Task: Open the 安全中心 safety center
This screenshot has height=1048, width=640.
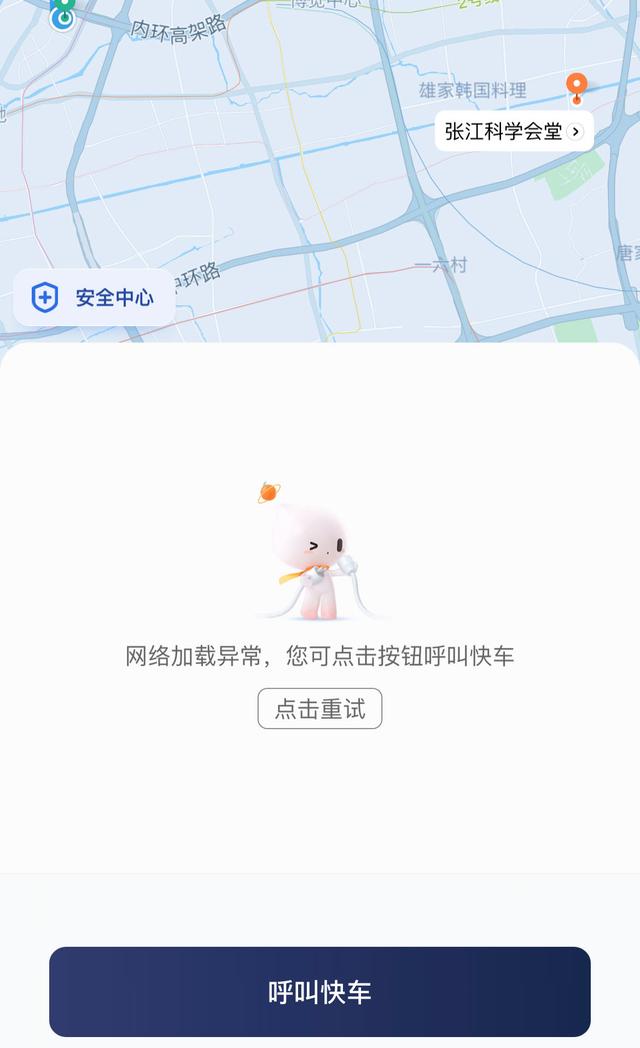Action: [94, 297]
